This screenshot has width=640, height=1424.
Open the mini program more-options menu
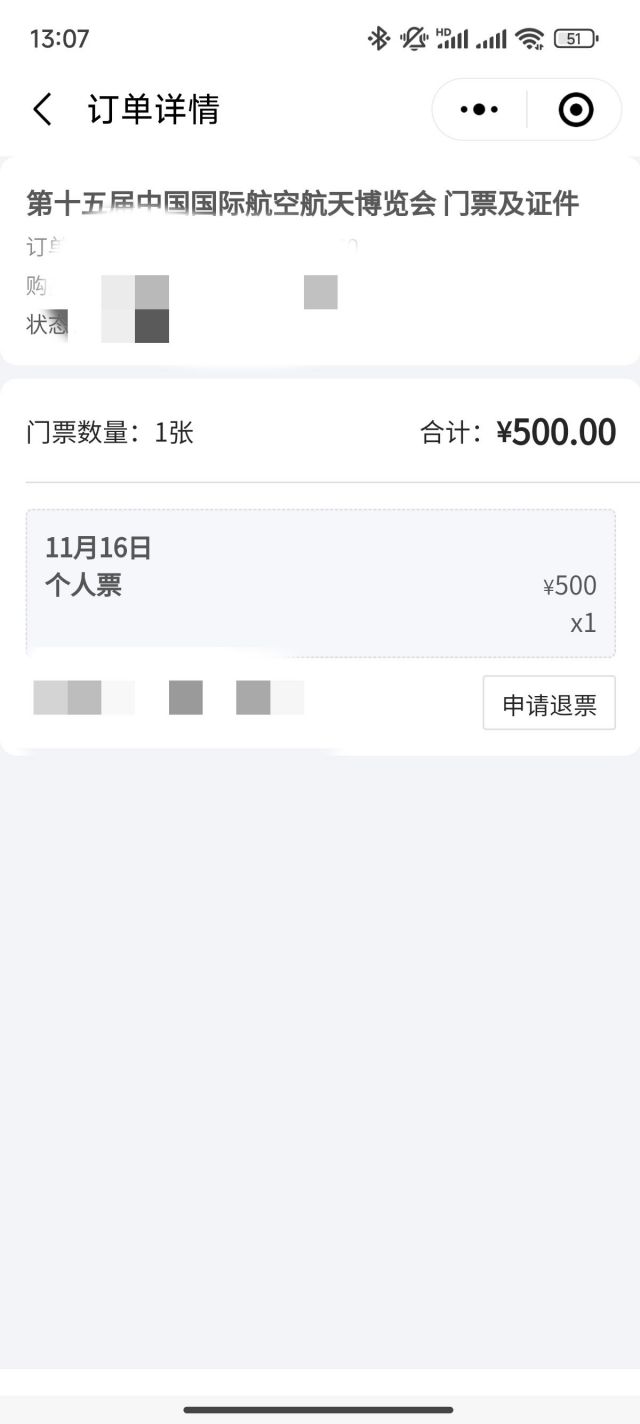479,109
